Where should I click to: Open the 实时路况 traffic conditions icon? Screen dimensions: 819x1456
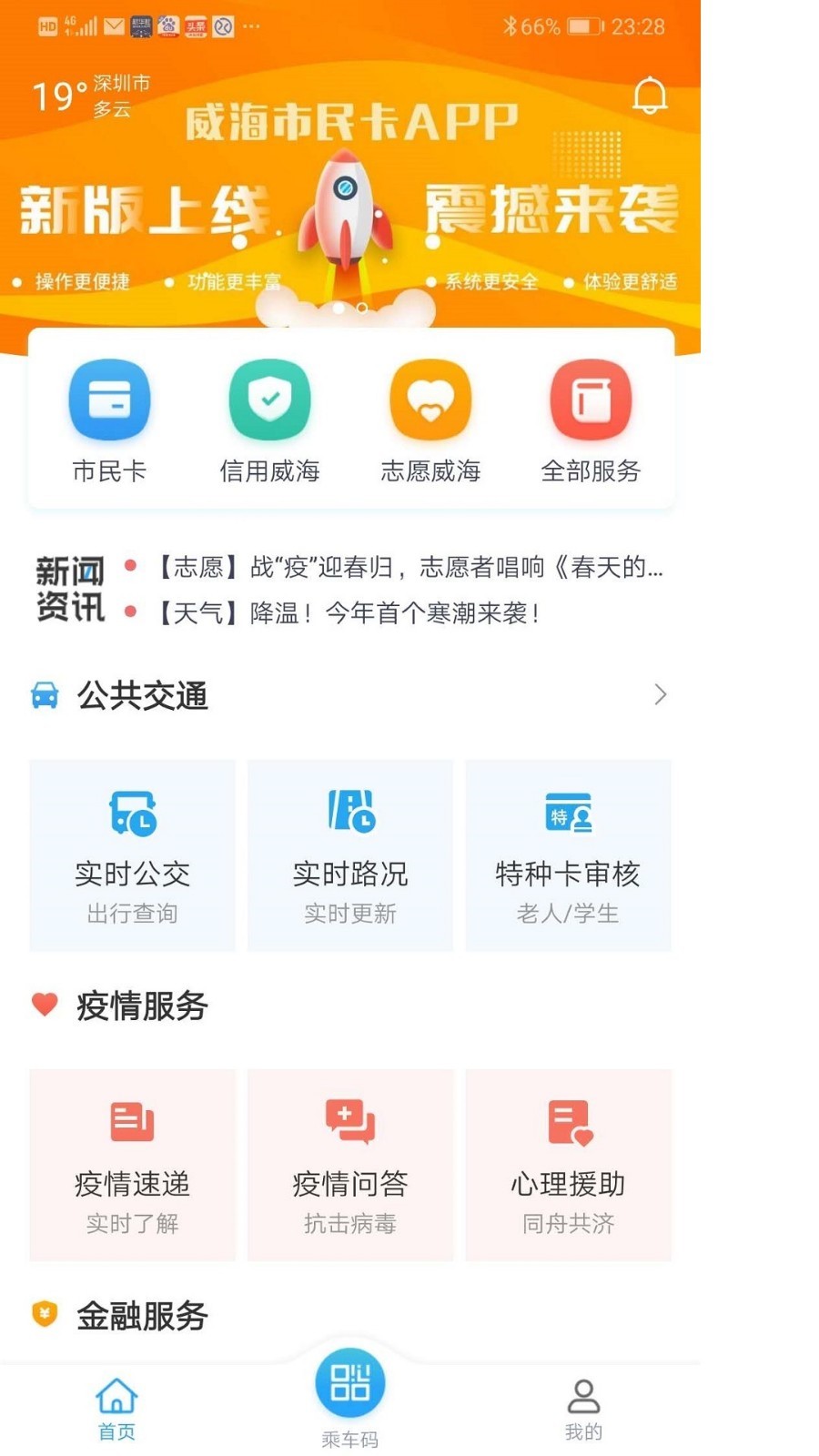pyautogui.click(x=349, y=814)
